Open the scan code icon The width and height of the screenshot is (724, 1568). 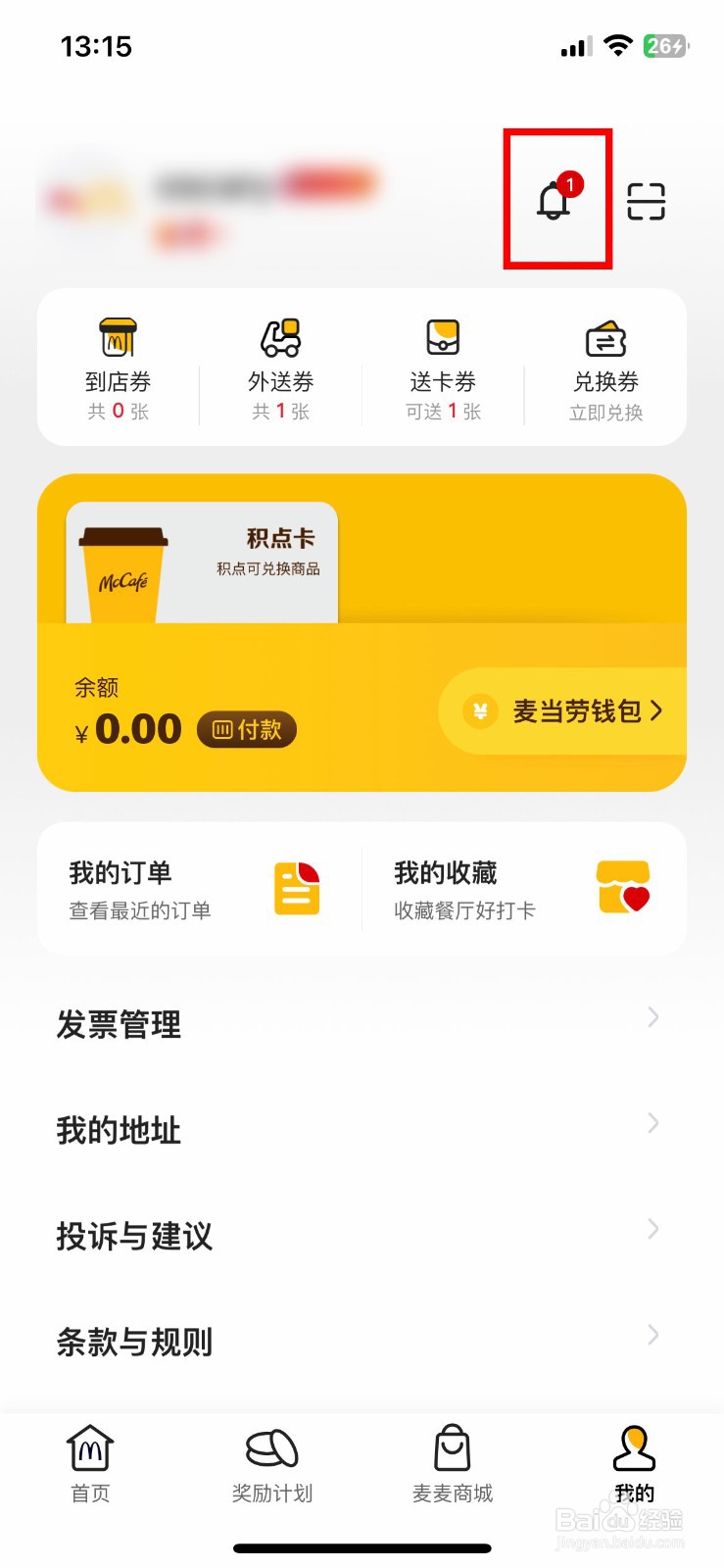pos(646,201)
